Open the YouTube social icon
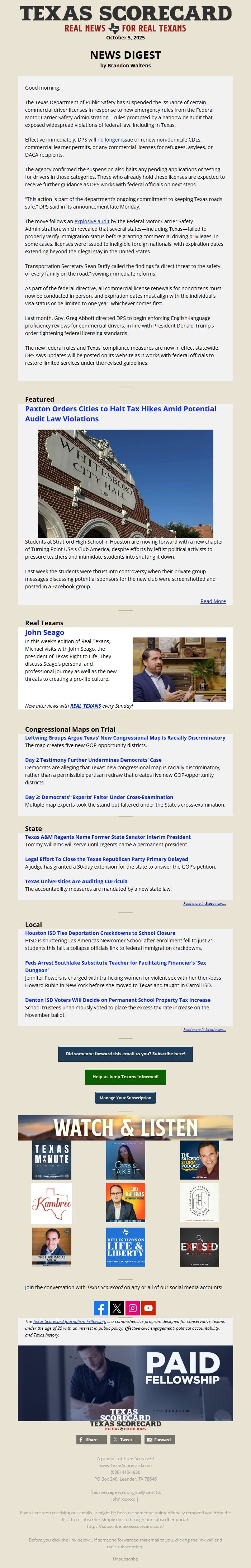Screen dimensions: 251x1568 point(149,1308)
